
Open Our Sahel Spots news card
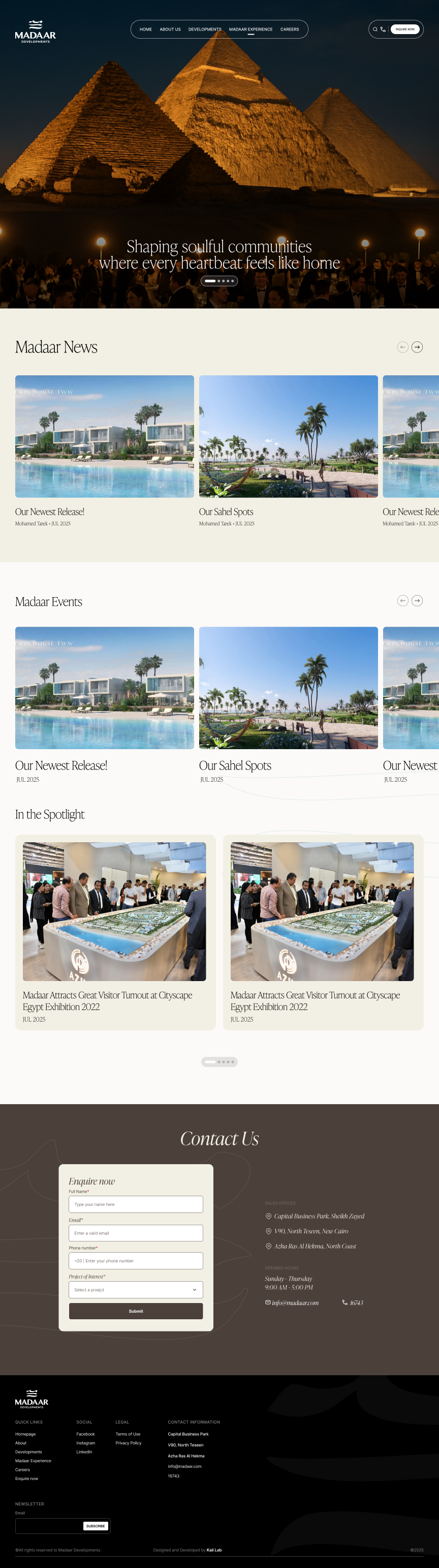[x=288, y=451]
